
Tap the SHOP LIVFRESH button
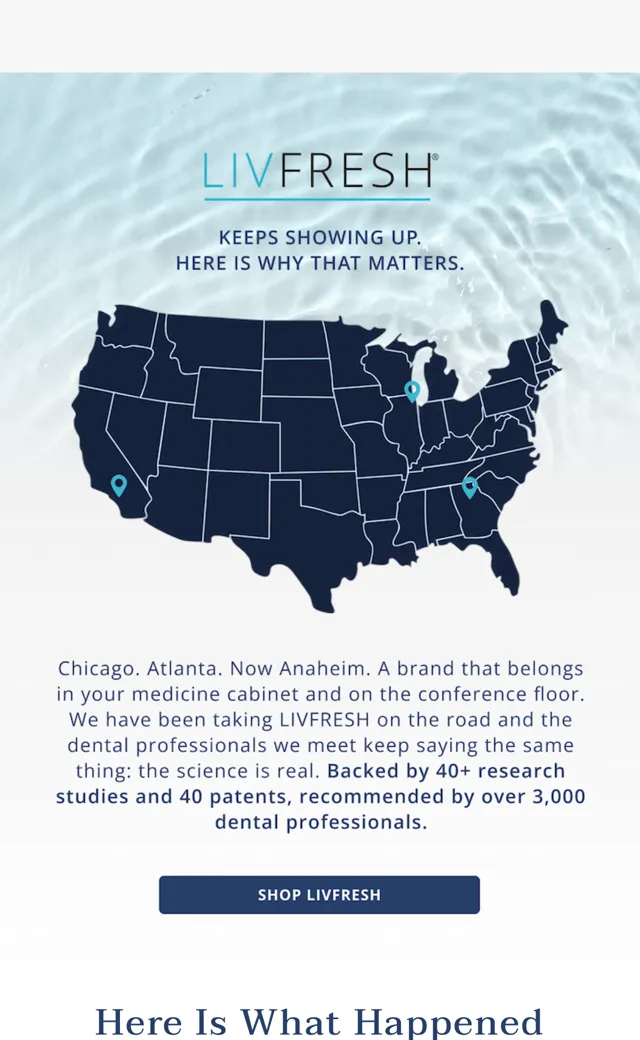click(x=319, y=895)
